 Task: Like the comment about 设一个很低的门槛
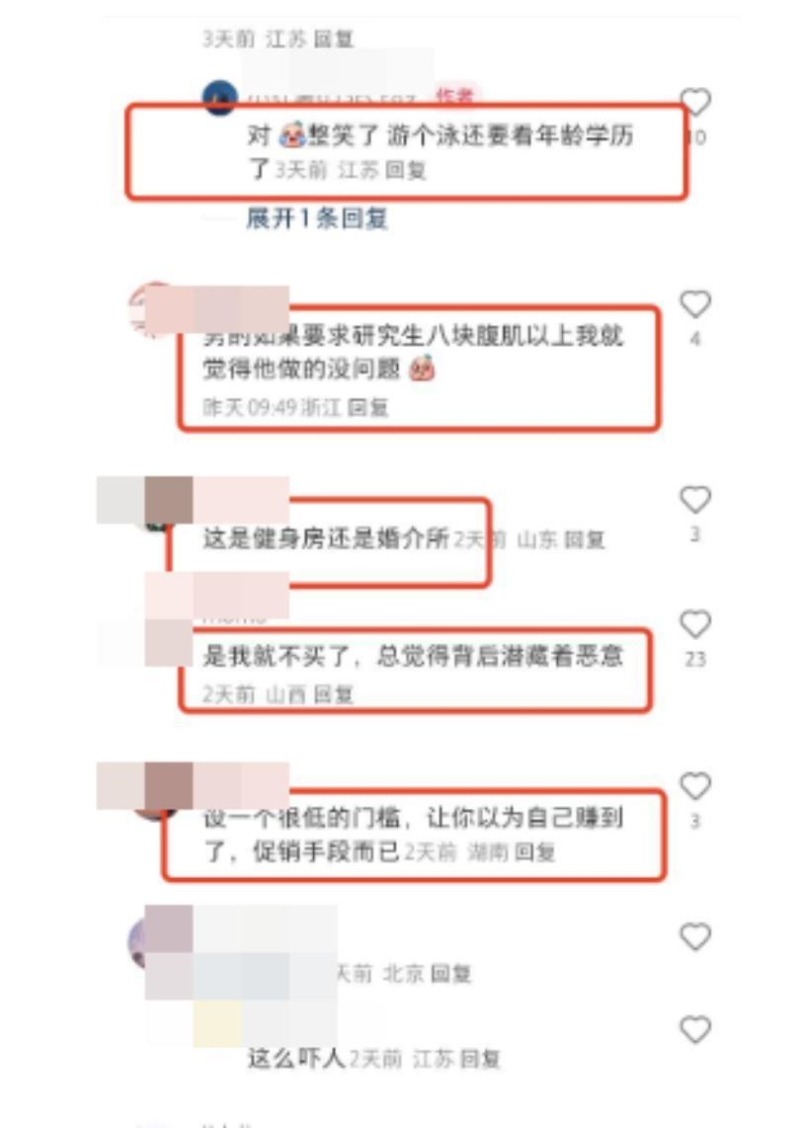pyautogui.click(x=695, y=786)
